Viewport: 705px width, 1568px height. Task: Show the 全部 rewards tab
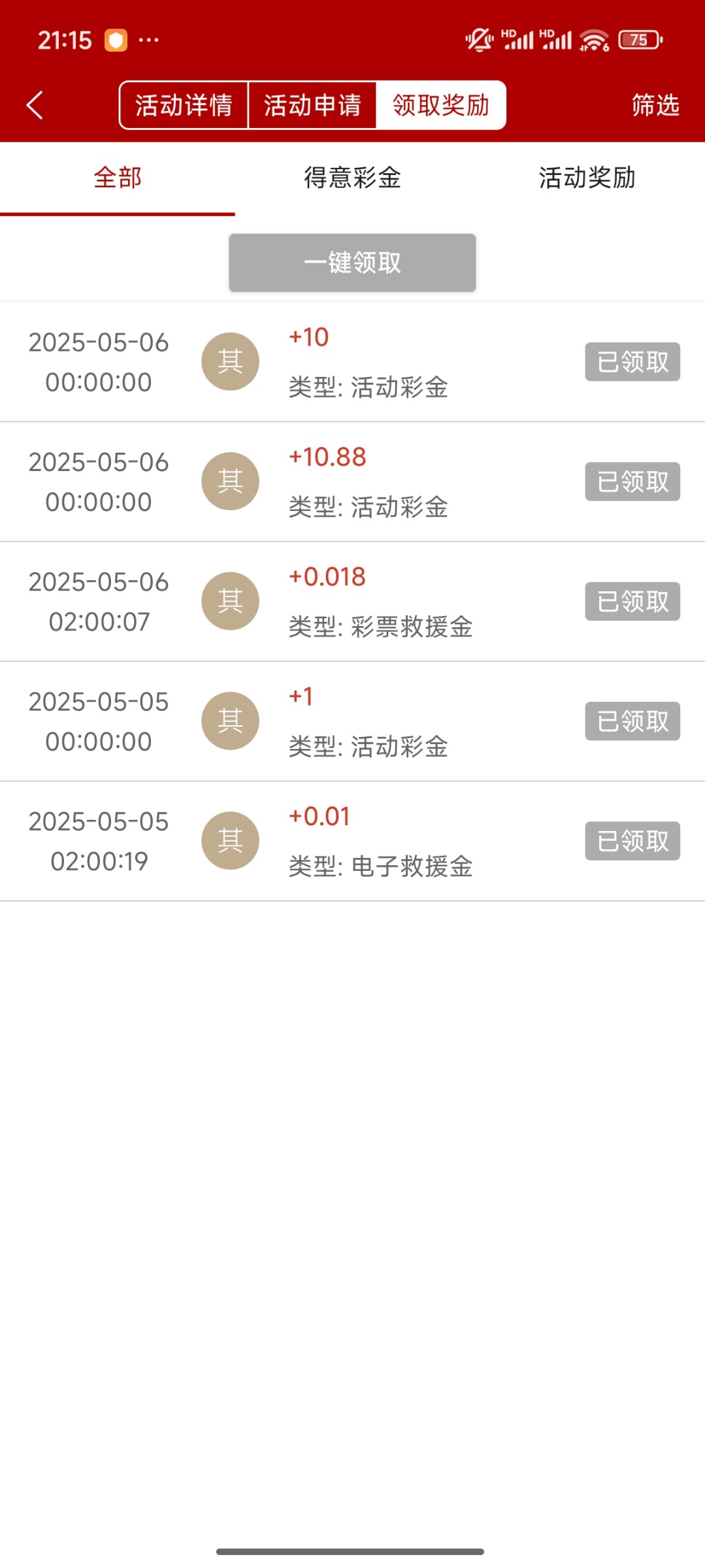[118, 178]
